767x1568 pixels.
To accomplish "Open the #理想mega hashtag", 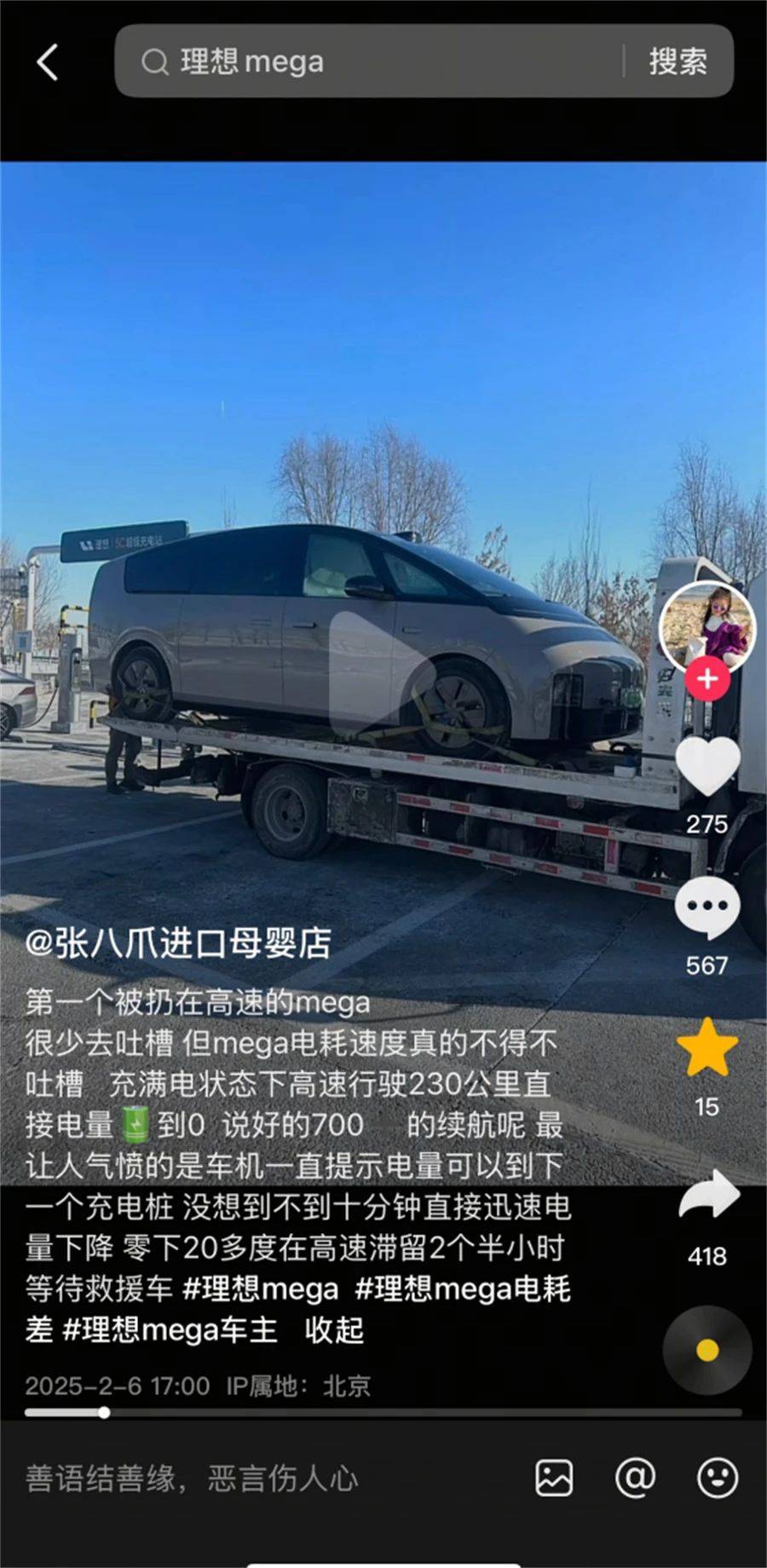I will pyautogui.click(x=261, y=1288).
